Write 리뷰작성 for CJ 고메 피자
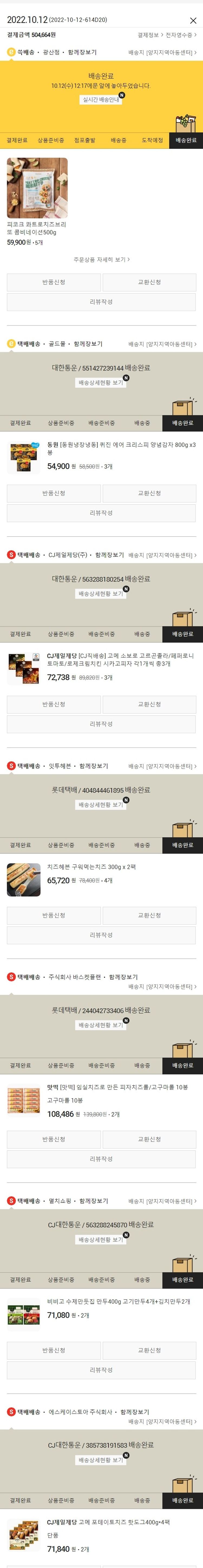The image size is (203, 1568). [101, 724]
